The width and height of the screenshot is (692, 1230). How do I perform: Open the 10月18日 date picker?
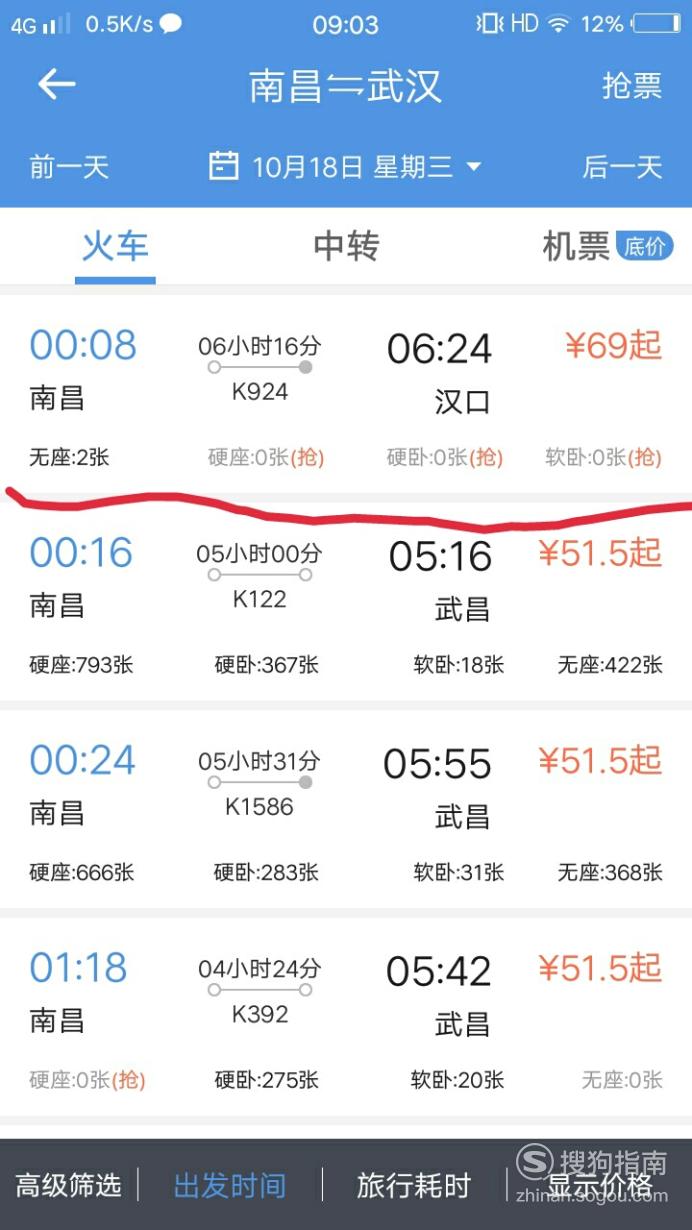click(x=345, y=167)
